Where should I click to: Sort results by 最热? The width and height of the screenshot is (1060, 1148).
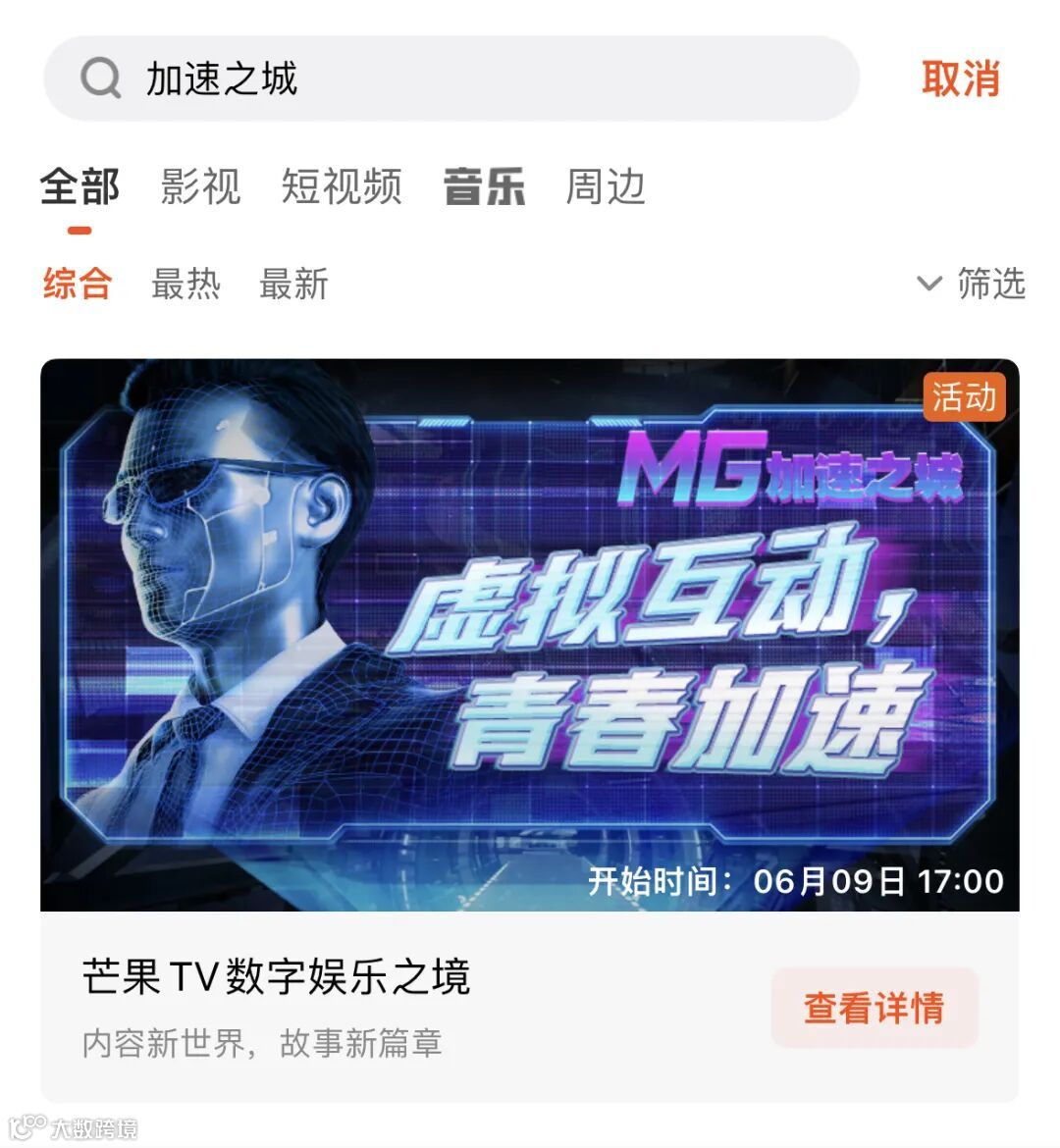click(x=185, y=284)
